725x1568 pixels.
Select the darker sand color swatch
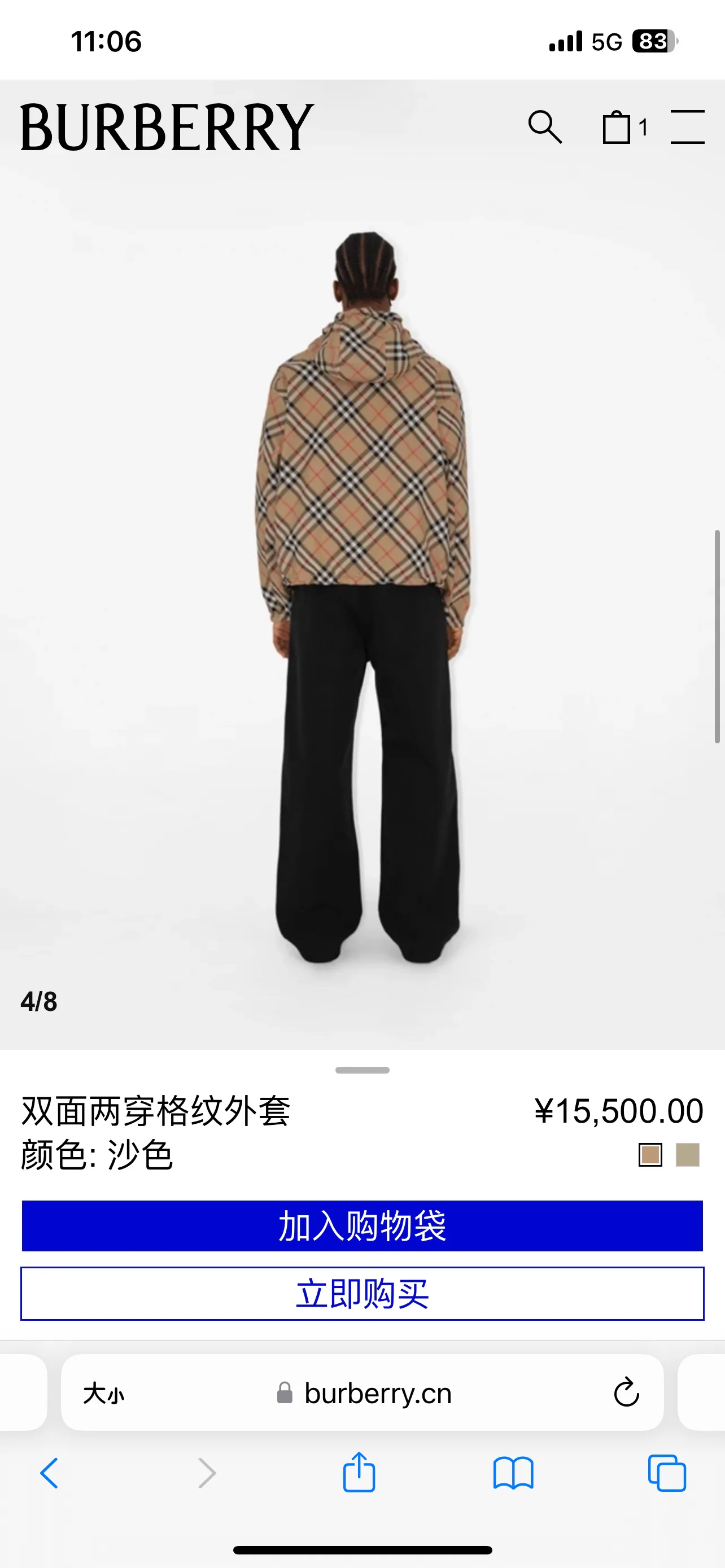click(650, 1155)
